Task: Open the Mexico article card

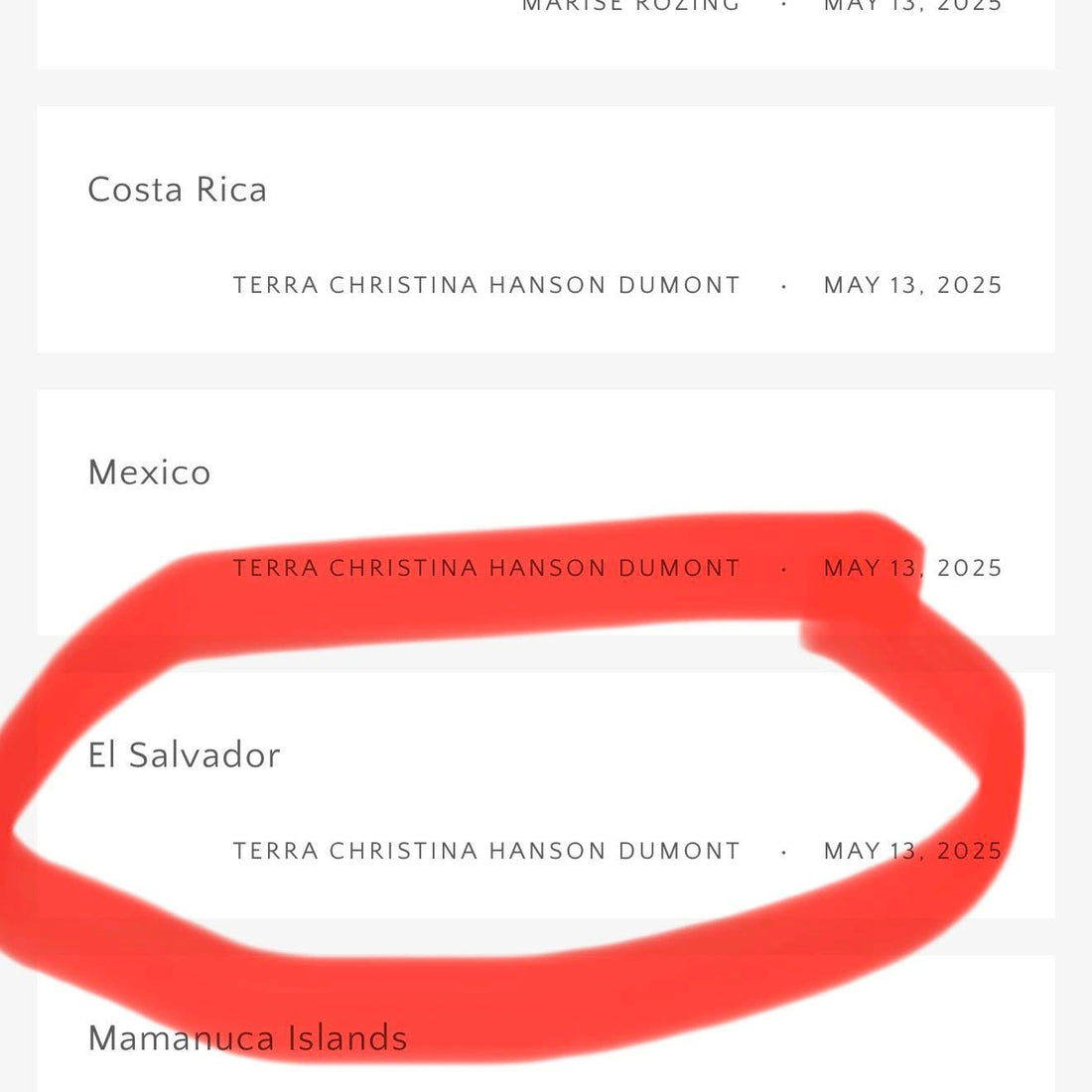Action: pos(150,473)
